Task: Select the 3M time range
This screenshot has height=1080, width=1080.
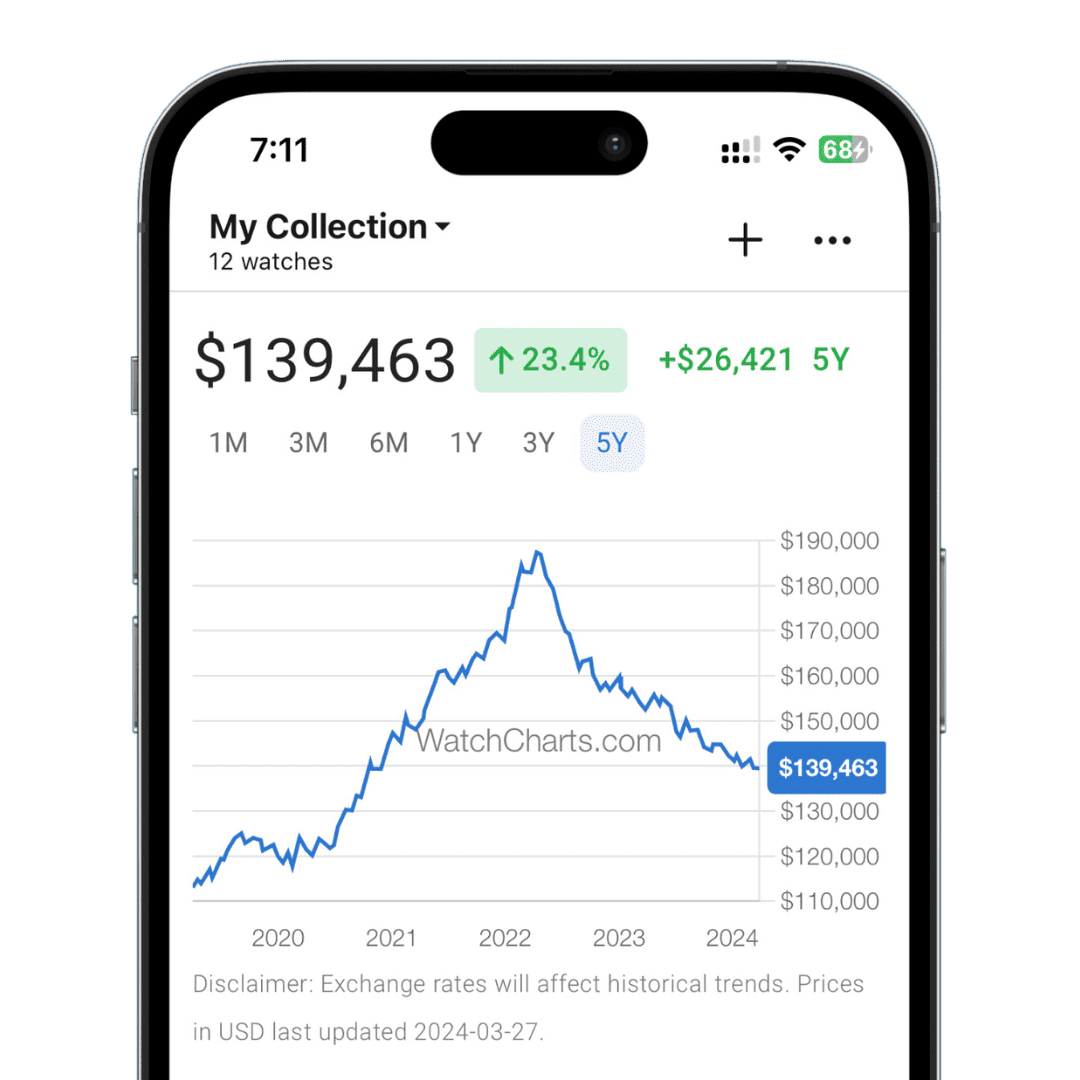Action: coord(308,443)
